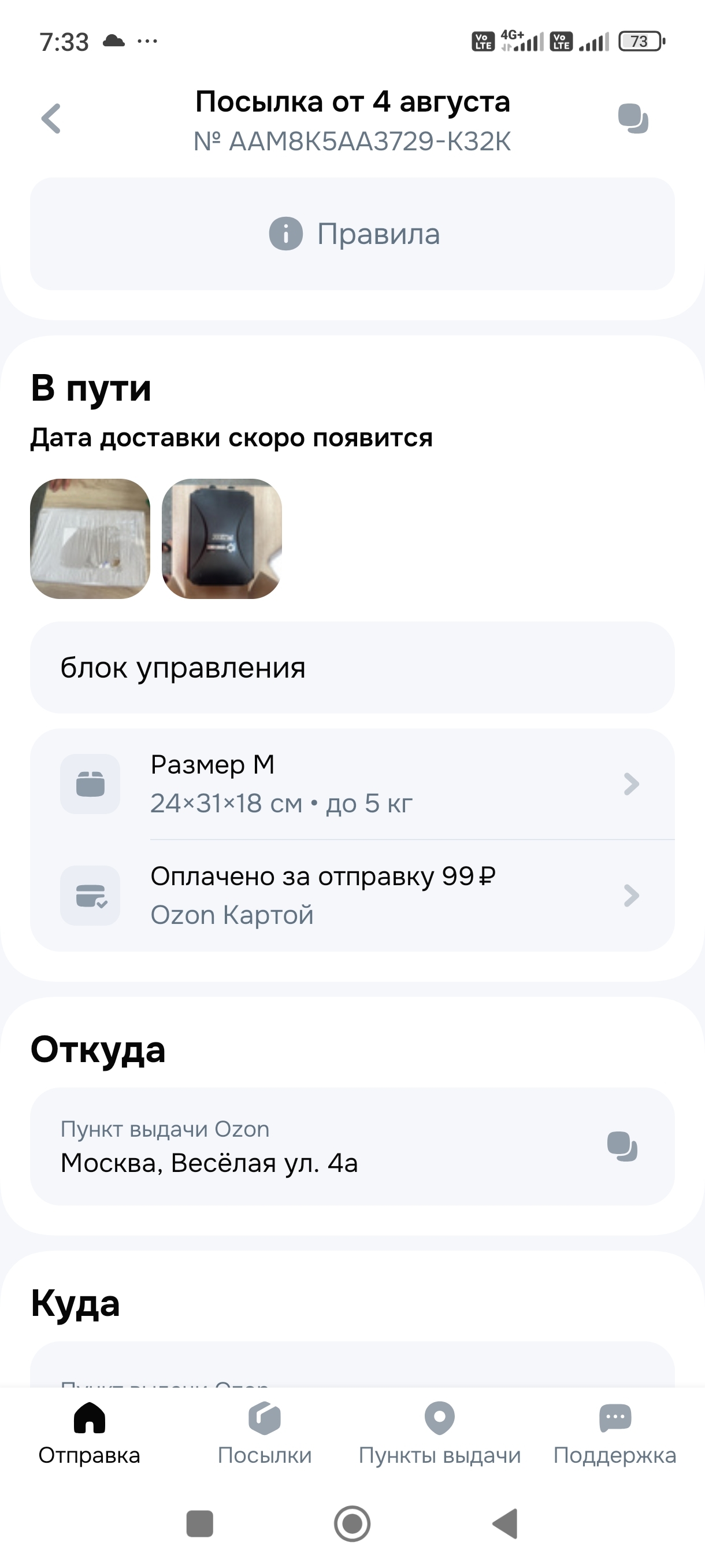Switch to the Отправка tab
The image size is (705, 1568).
(x=90, y=1433)
